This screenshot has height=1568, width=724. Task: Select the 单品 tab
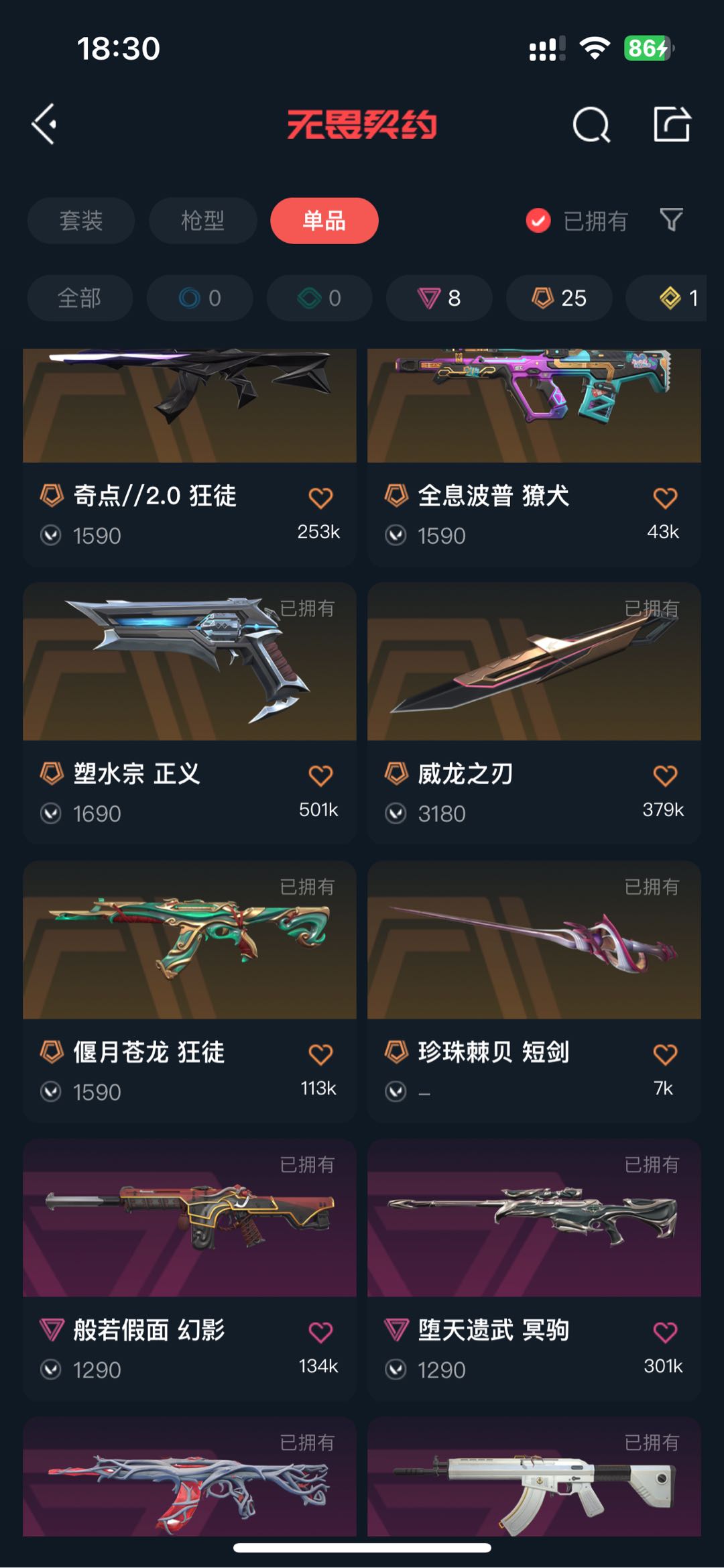click(324, 221)
